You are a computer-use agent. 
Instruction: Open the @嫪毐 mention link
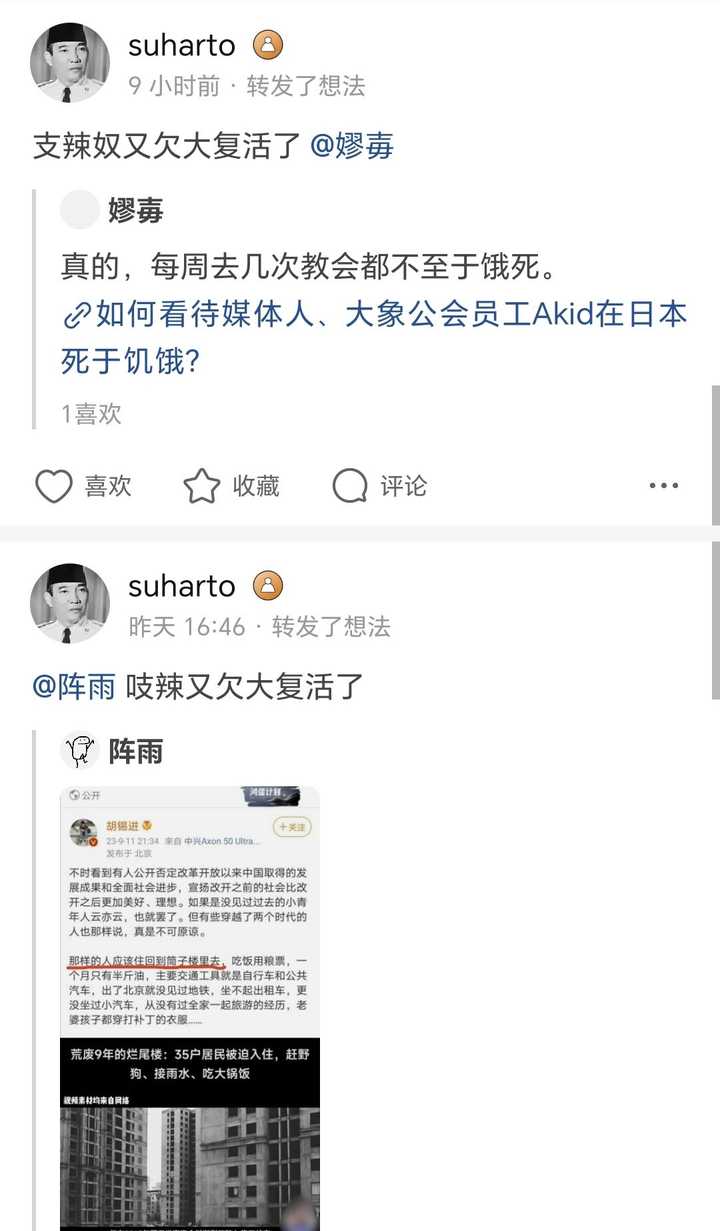coord(352,146)
